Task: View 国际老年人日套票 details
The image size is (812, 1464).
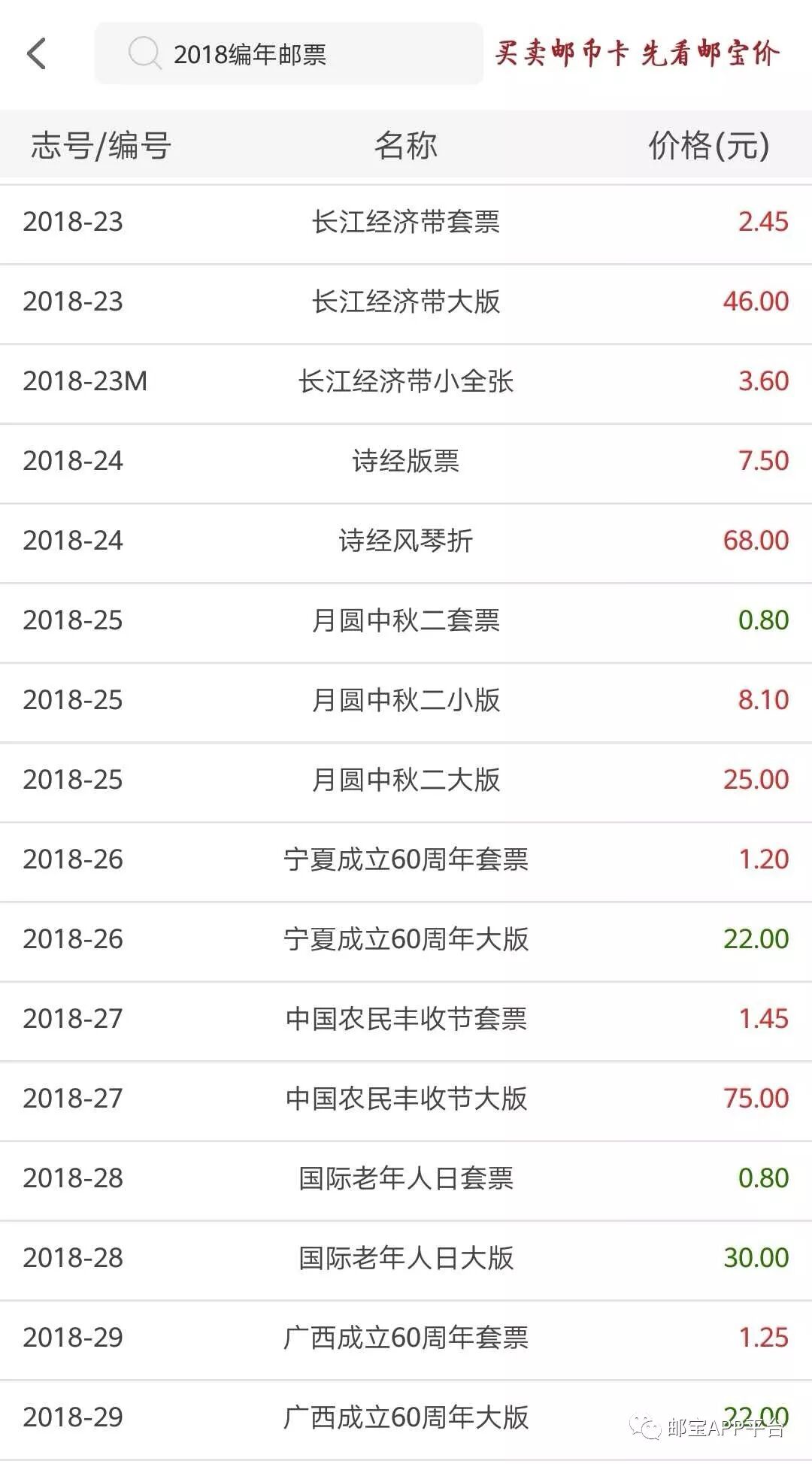Action: (406, 1180)
